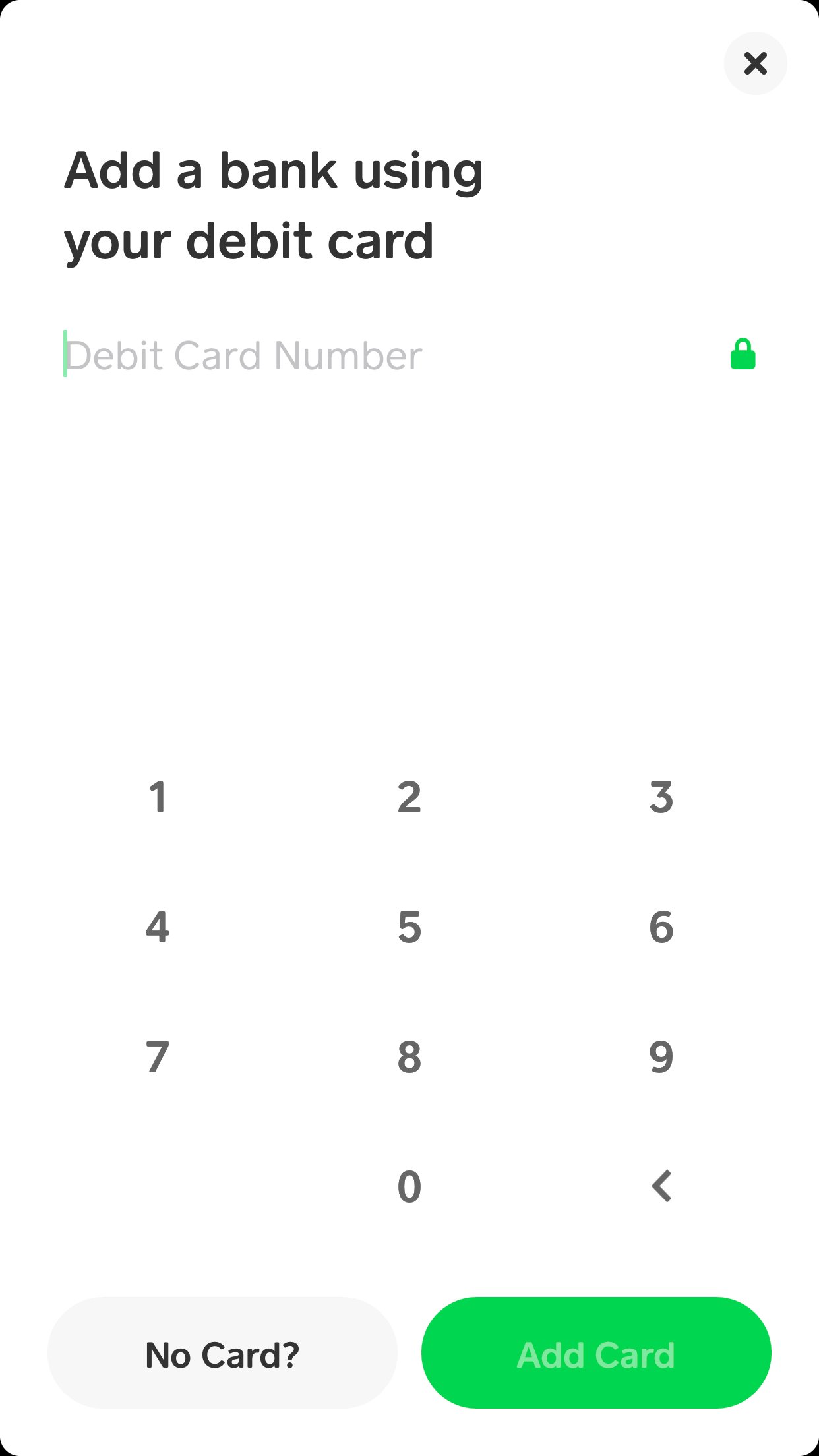Viewport: 819px width, 1456px height.
Task: Enter digit 3 on the keypad
Action: [x=661, y=797]
